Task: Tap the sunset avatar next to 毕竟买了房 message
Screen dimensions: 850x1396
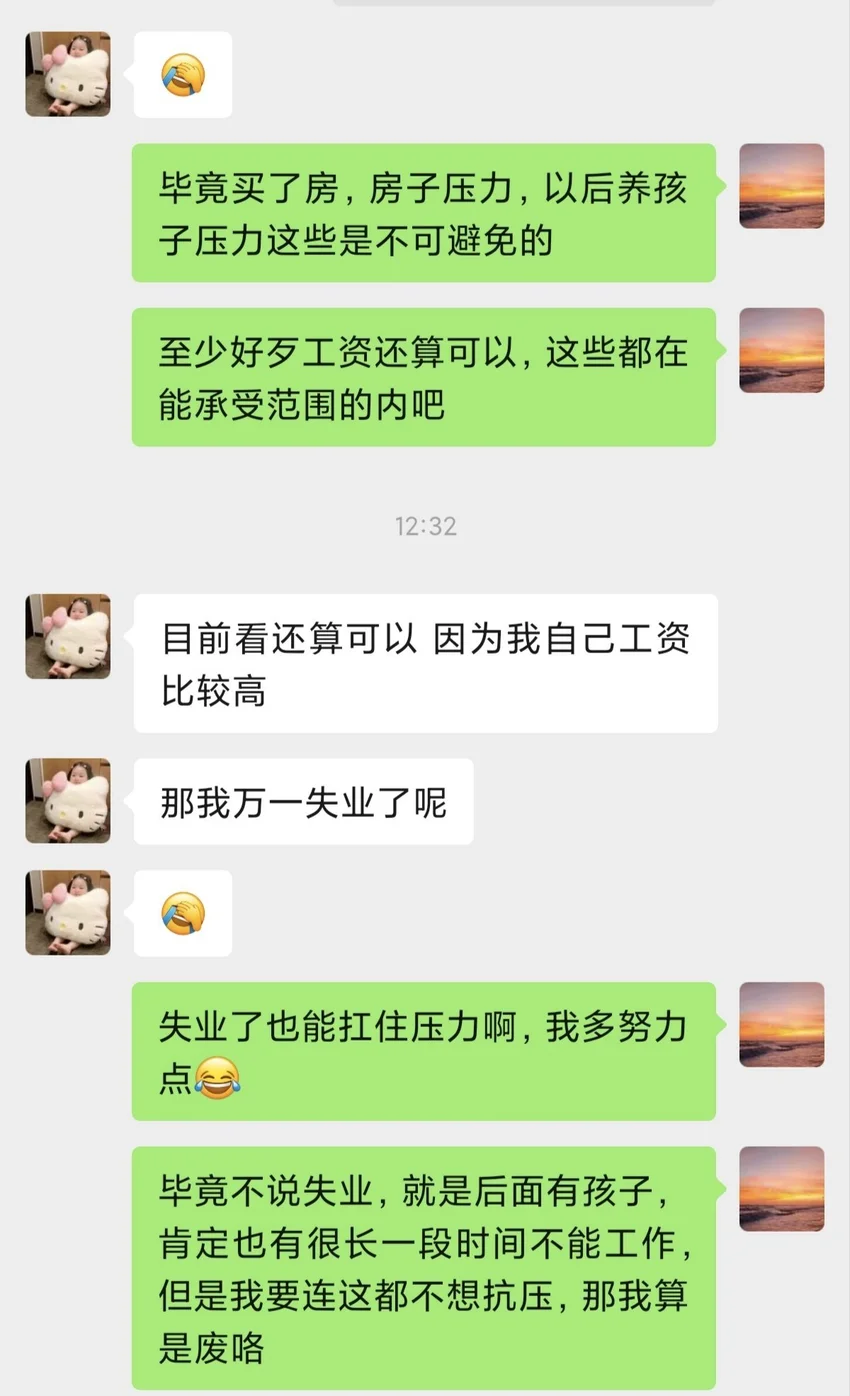Action: tap(781, 186)
